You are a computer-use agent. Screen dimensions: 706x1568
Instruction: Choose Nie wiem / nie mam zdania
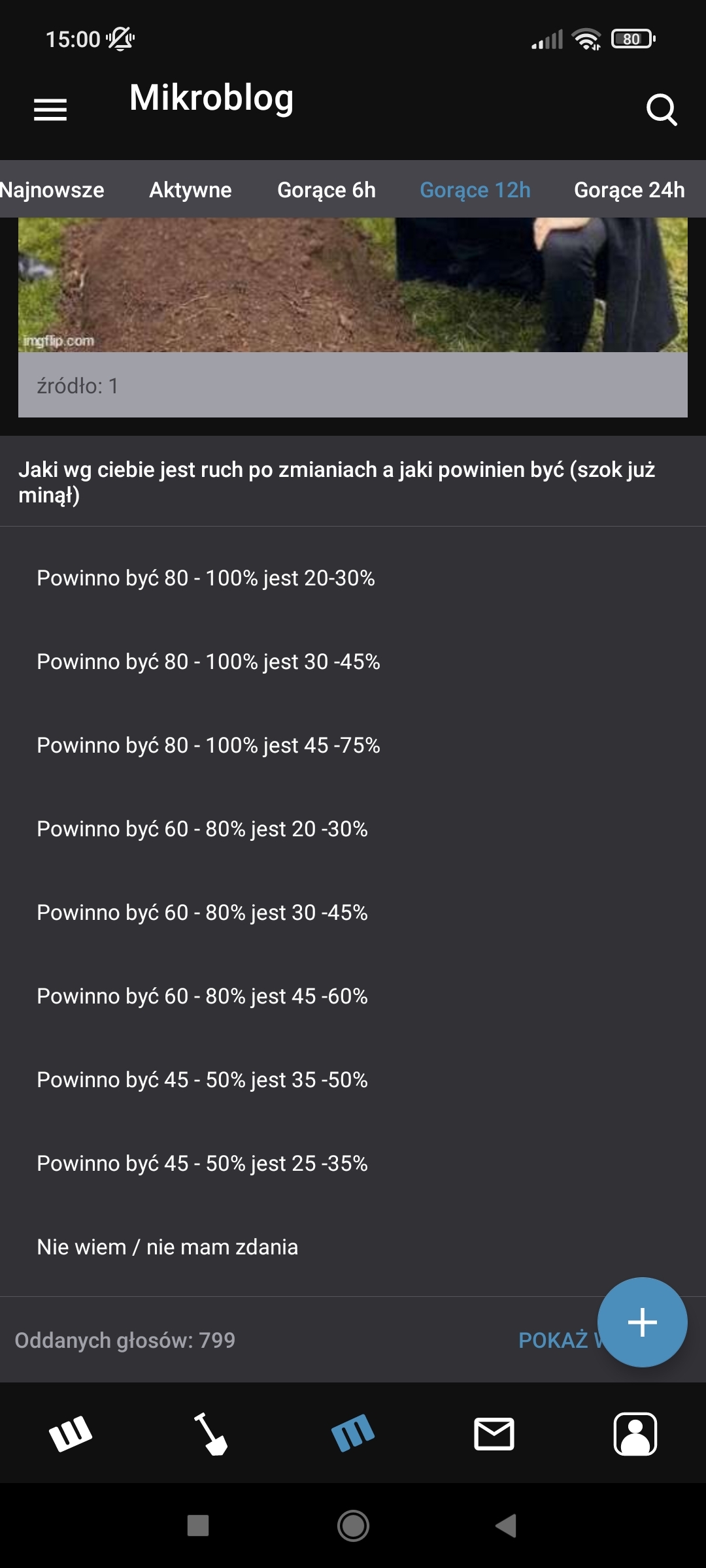pyautogui.click(x=167, y=1247)
